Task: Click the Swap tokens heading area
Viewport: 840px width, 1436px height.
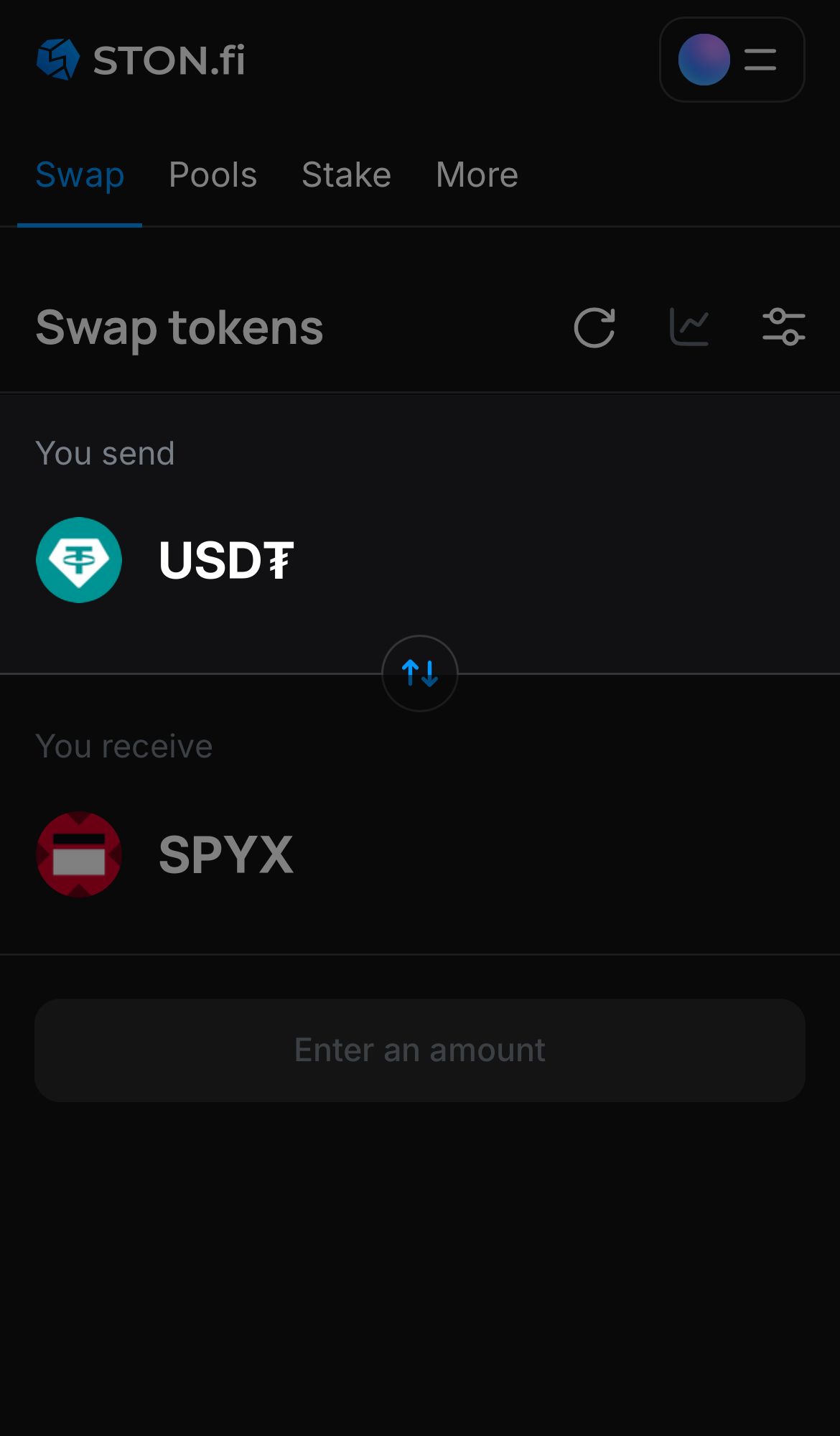Action: click(x=179, y=327)
